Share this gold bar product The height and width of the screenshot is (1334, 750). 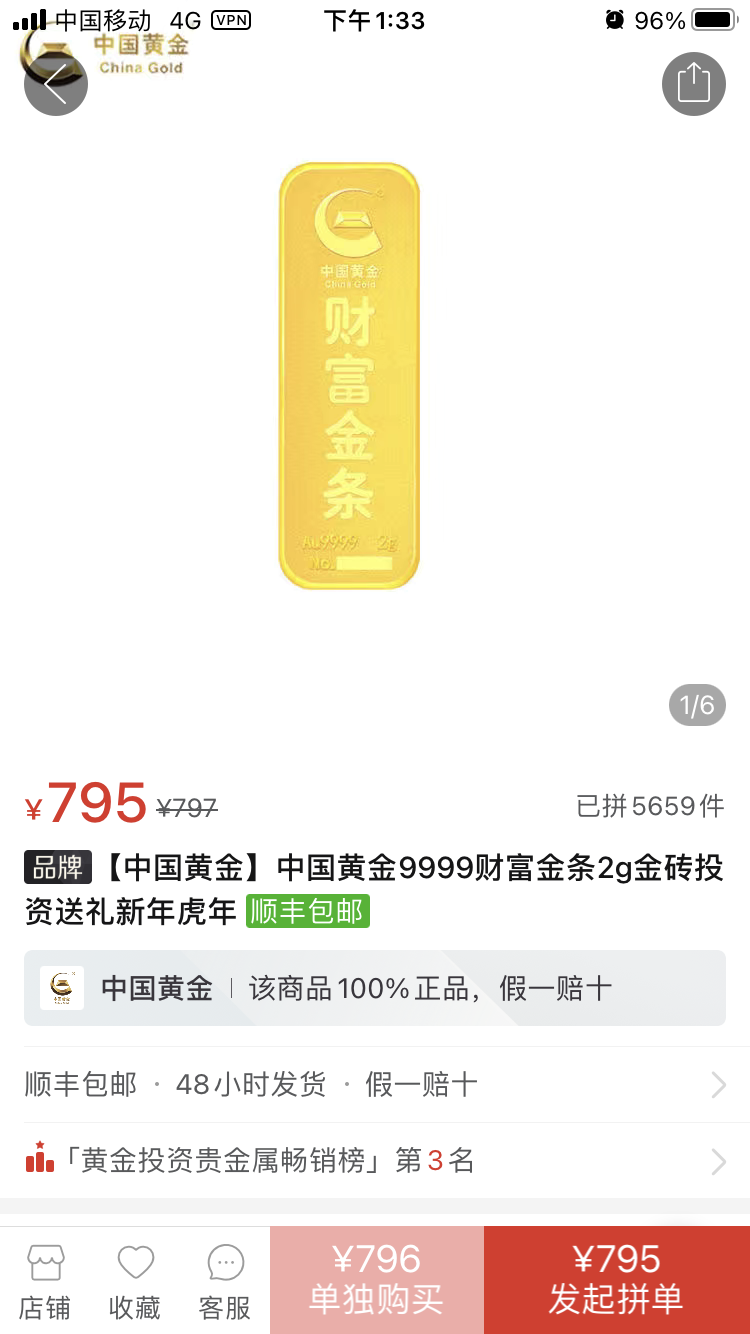point(693,84)
